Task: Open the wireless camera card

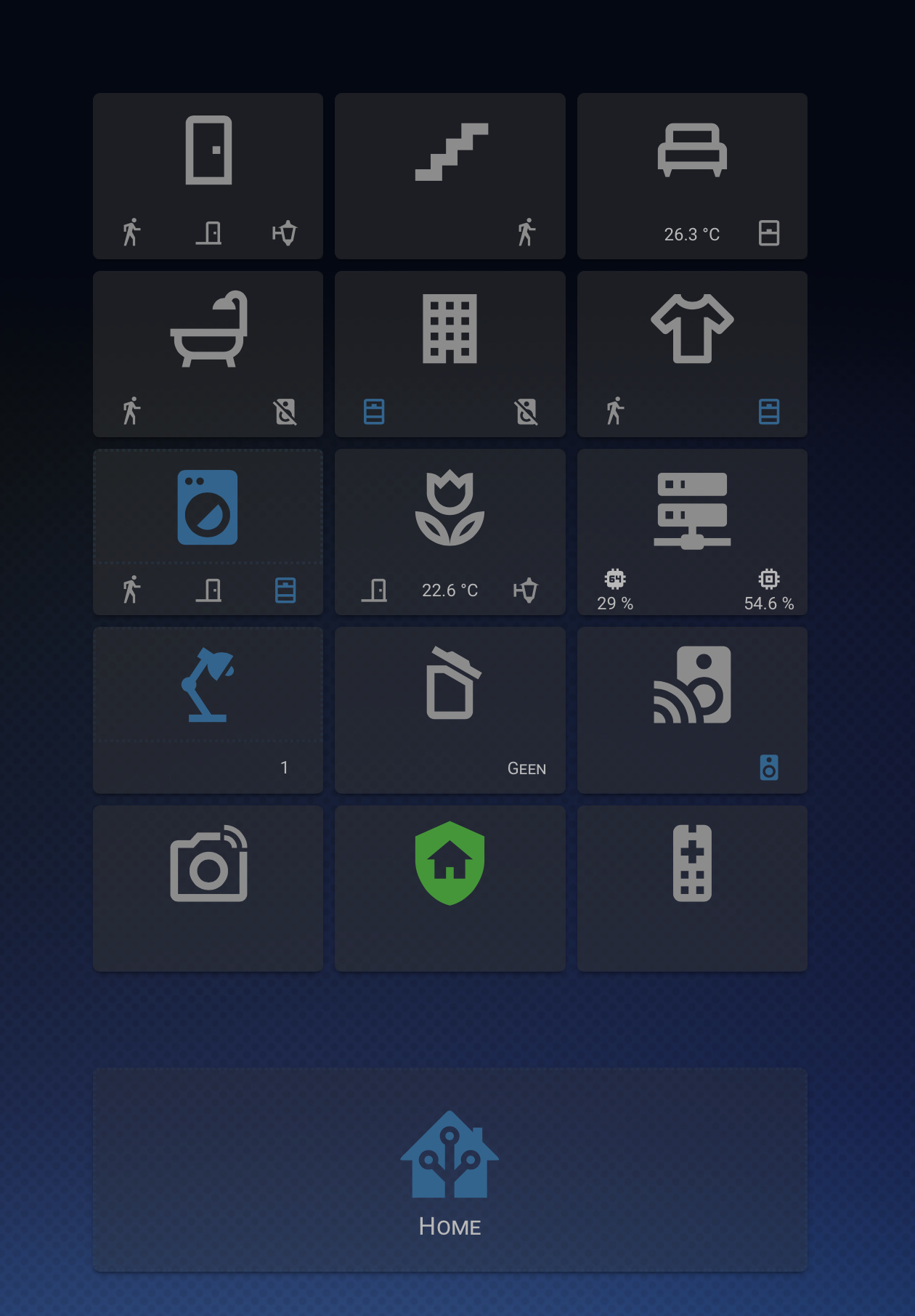Action: (208, 864)
